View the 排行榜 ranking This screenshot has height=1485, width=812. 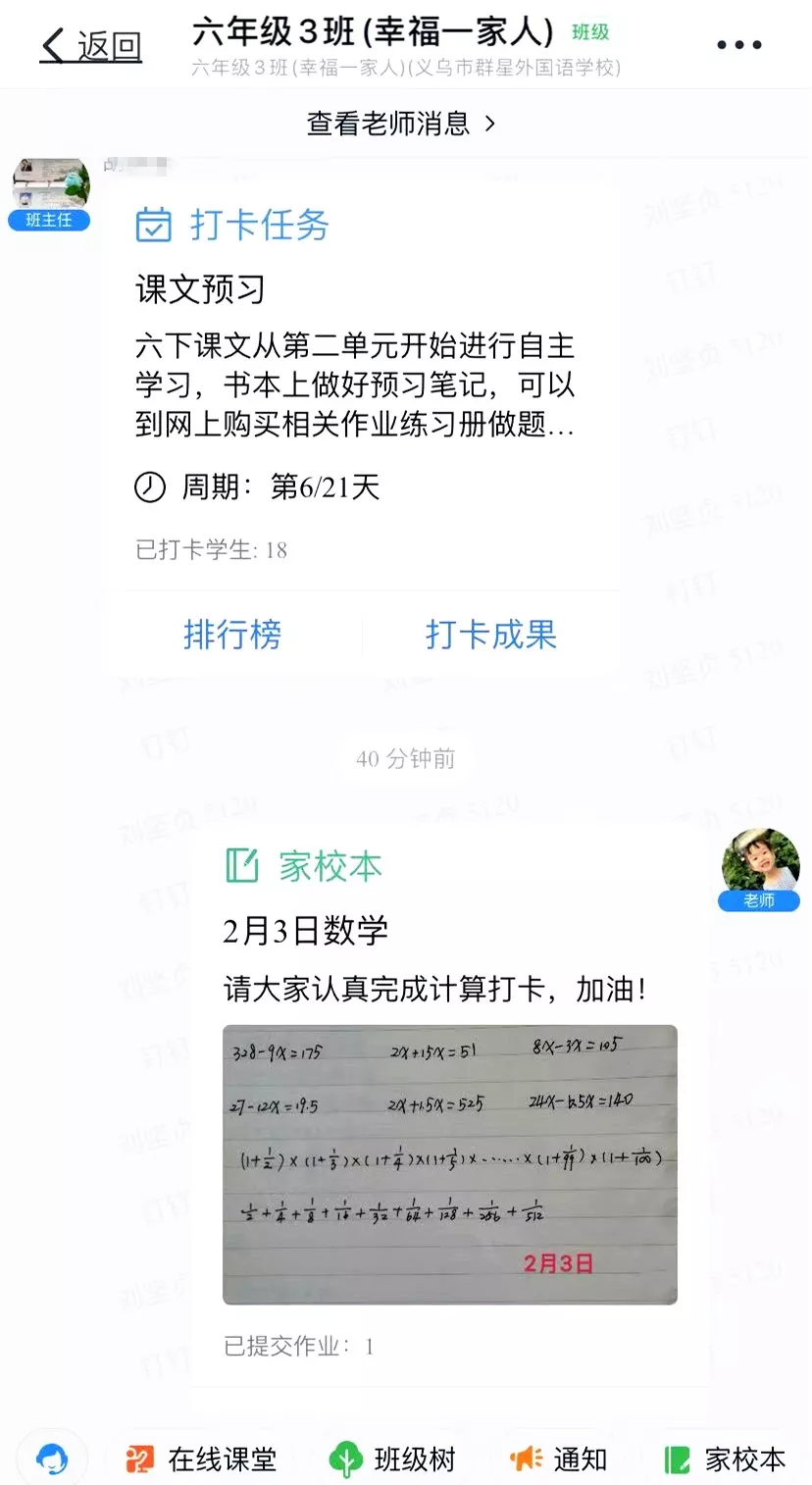coord(232,635)
